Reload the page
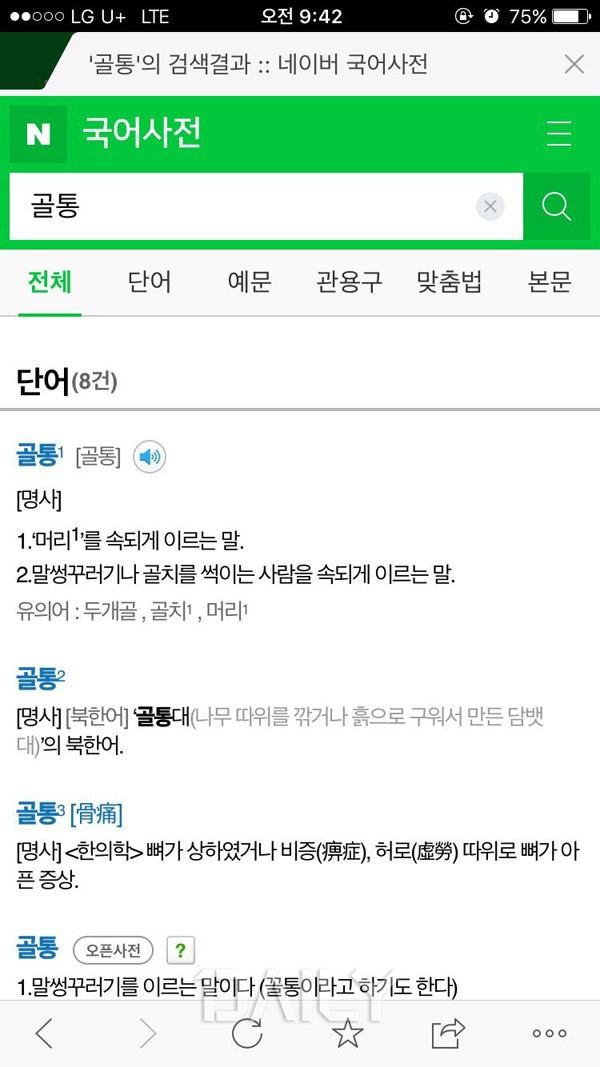Image resolution: width=600 pixels, height=1067 pixels. pyautogui.click(x=247, y=1033)
